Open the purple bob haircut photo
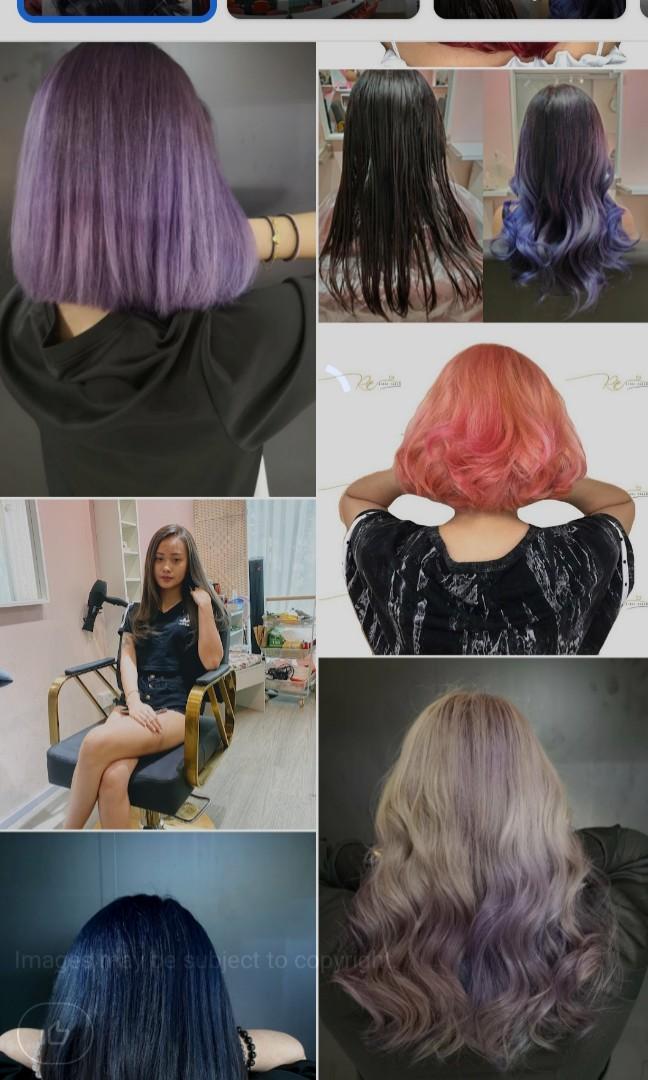The width and height of the screenshot is (648, 1080). (x=157, y=268)
